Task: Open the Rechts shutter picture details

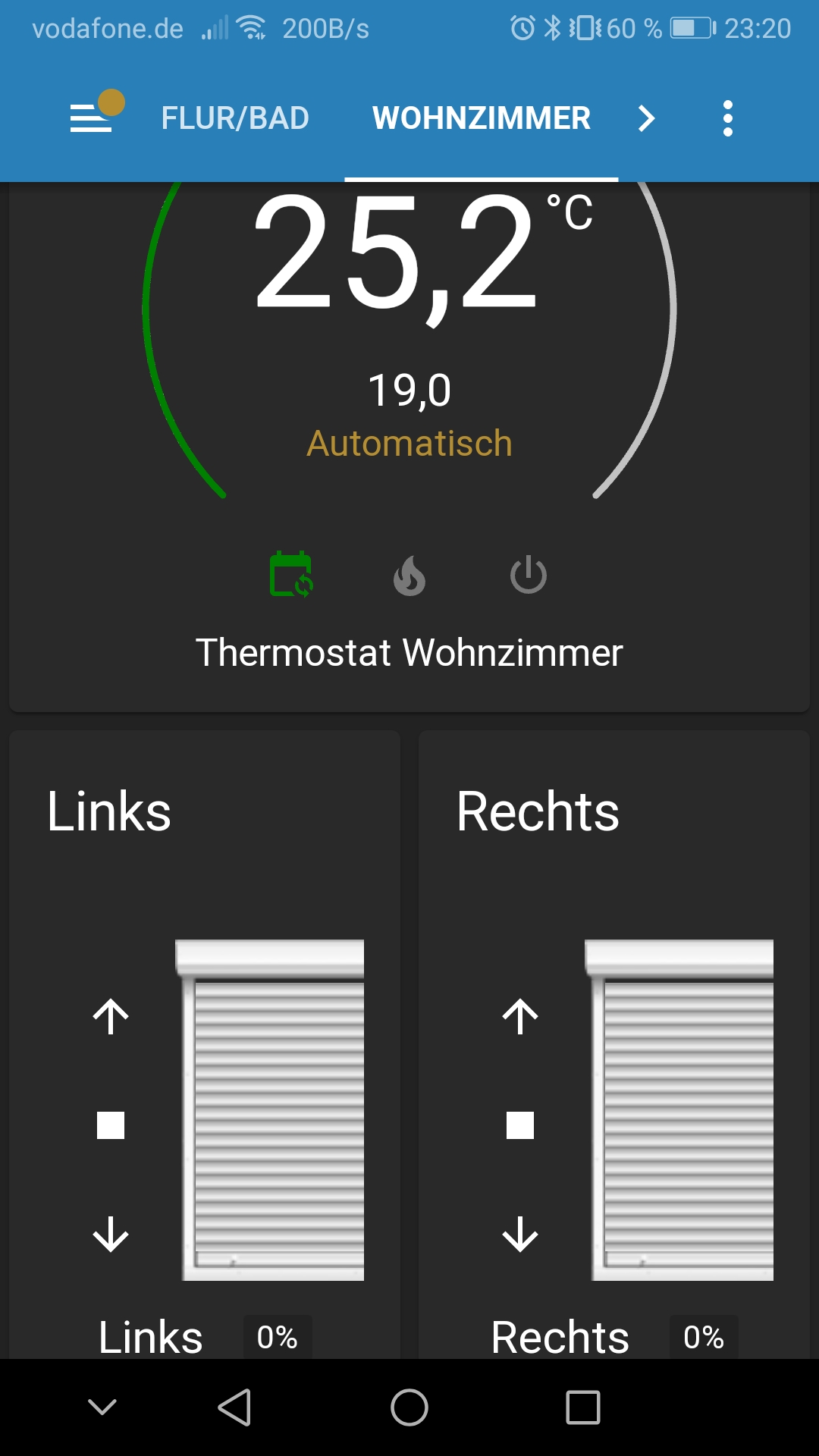Action: [681, 1111]
